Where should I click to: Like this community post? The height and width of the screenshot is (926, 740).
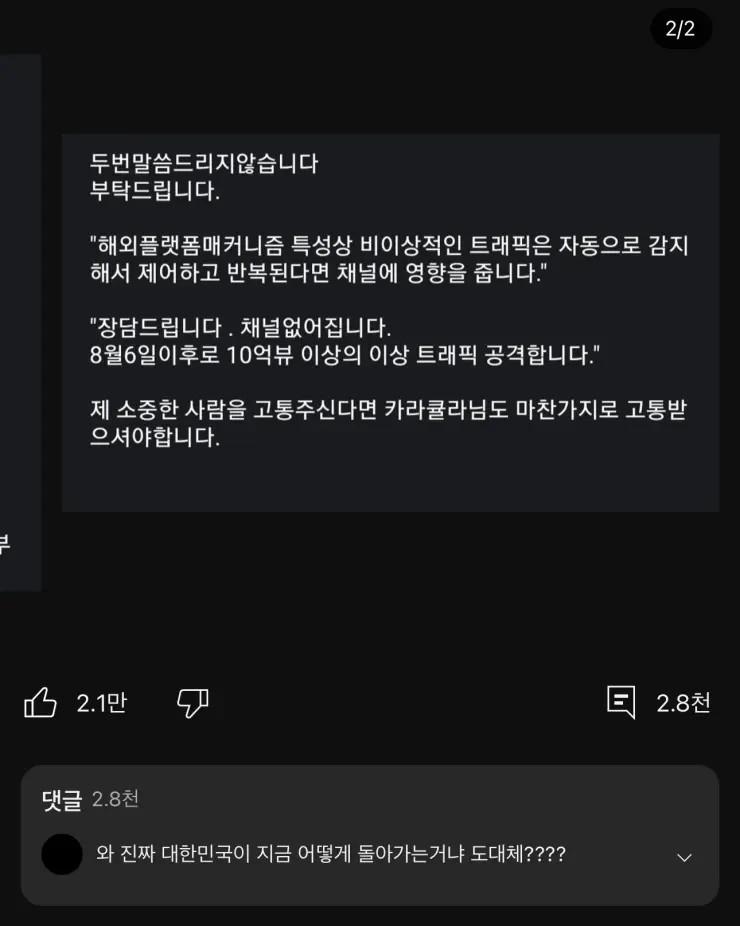(41, 703)
